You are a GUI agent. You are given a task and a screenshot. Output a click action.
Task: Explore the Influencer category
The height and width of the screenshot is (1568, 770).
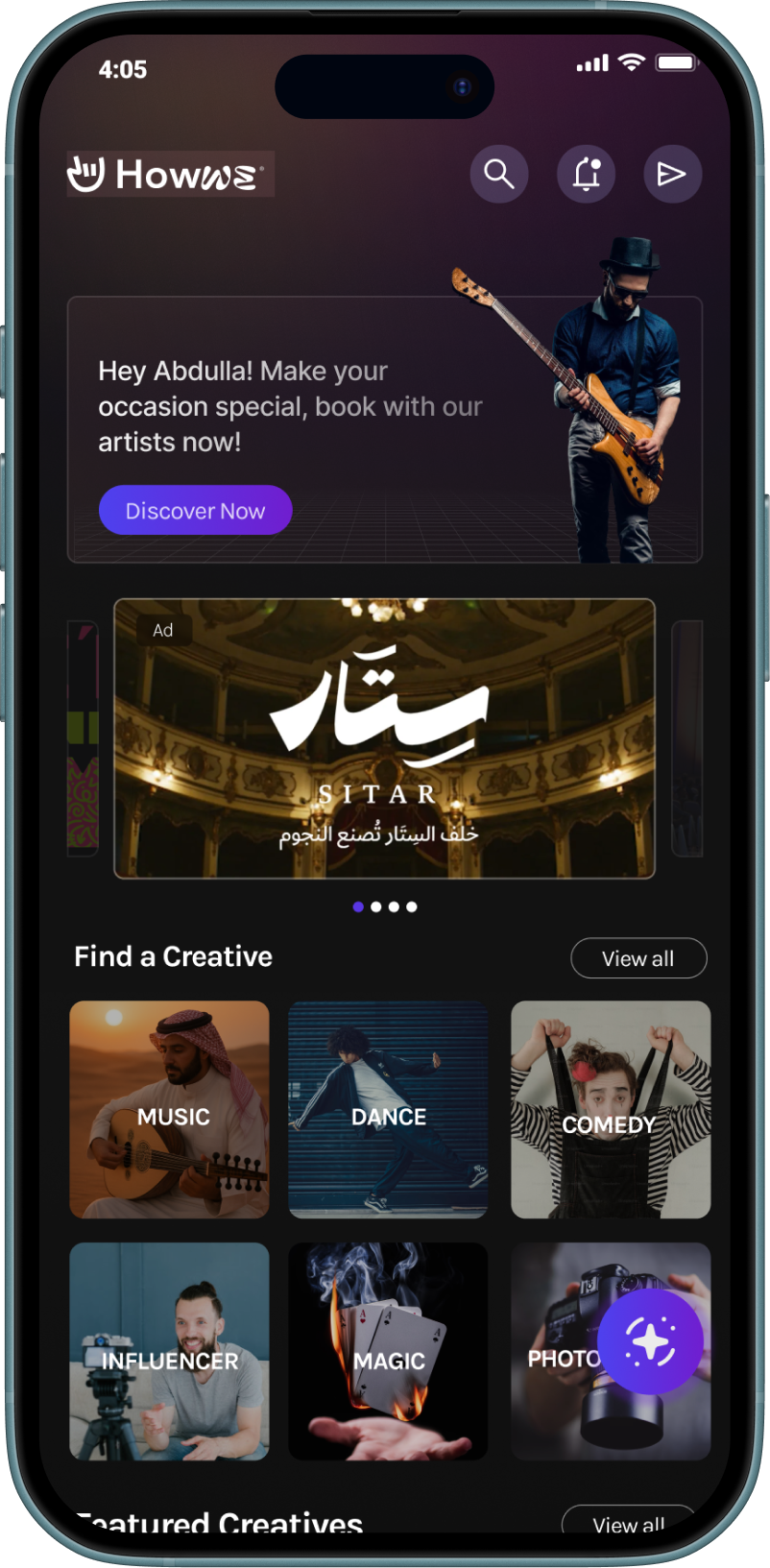(170, 1351)
